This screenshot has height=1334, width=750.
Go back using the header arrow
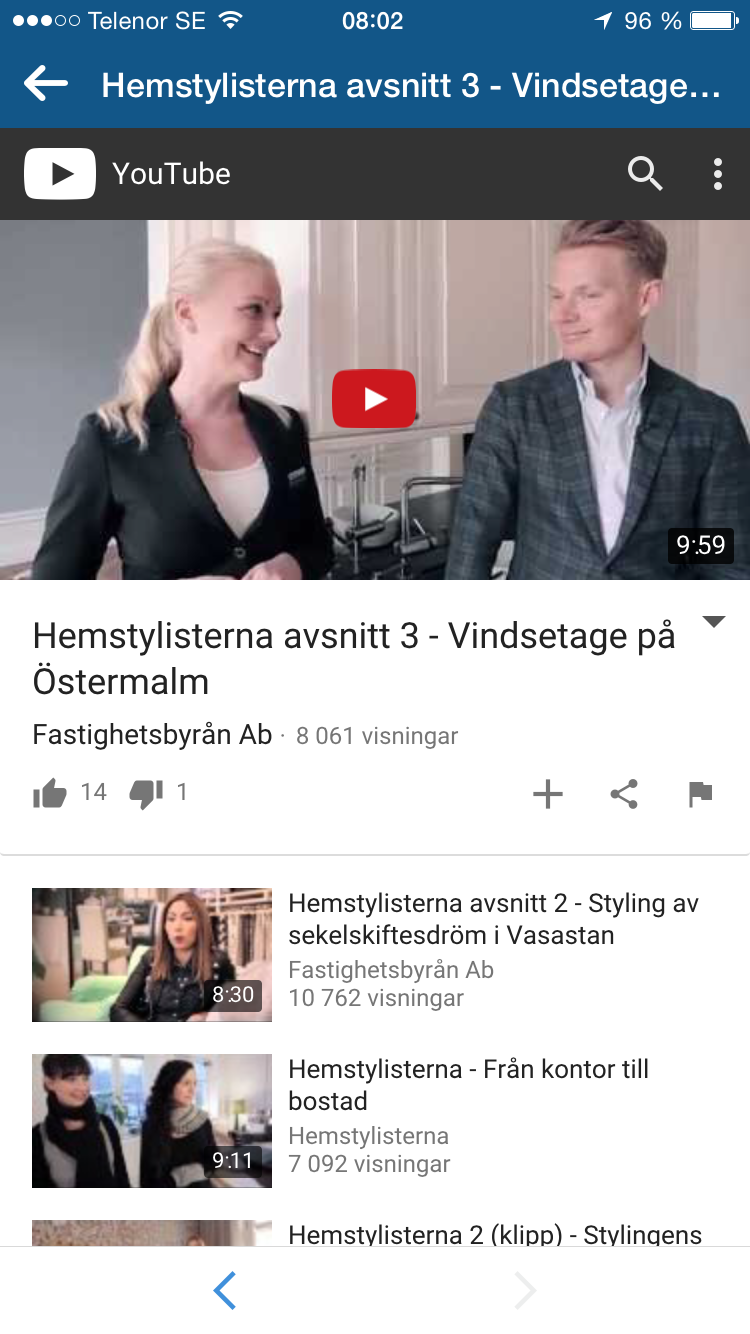point(46,84)
